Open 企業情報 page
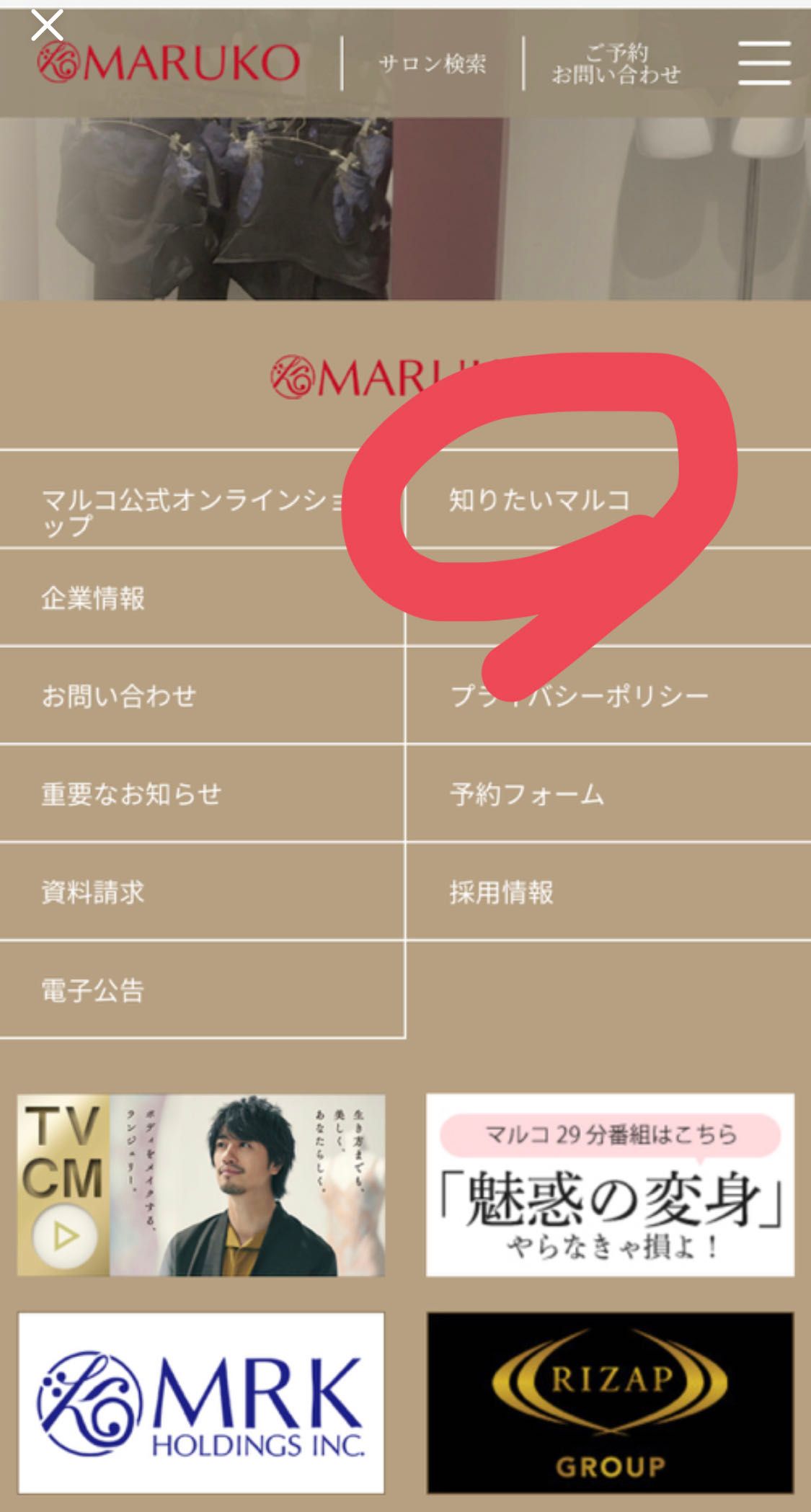 [x=94, y=598]
